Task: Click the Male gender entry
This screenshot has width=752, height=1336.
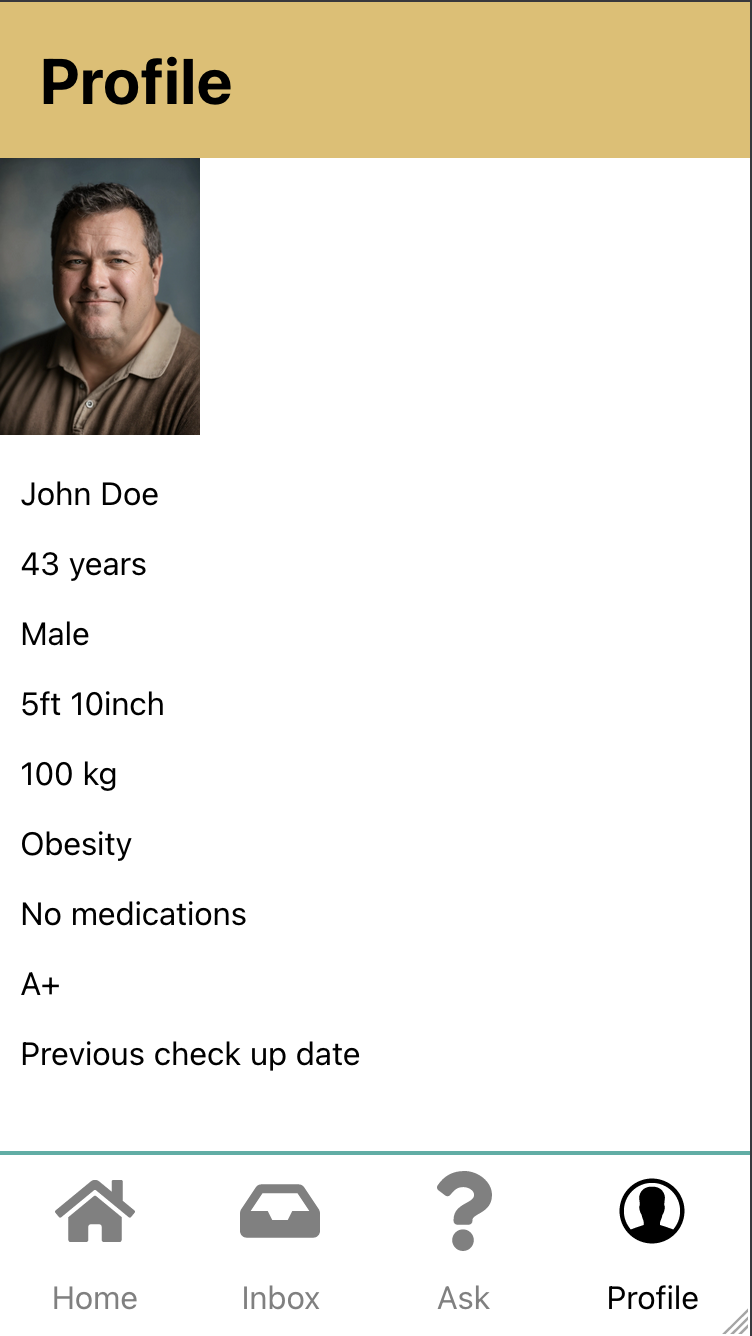Action: coord(54,634)
